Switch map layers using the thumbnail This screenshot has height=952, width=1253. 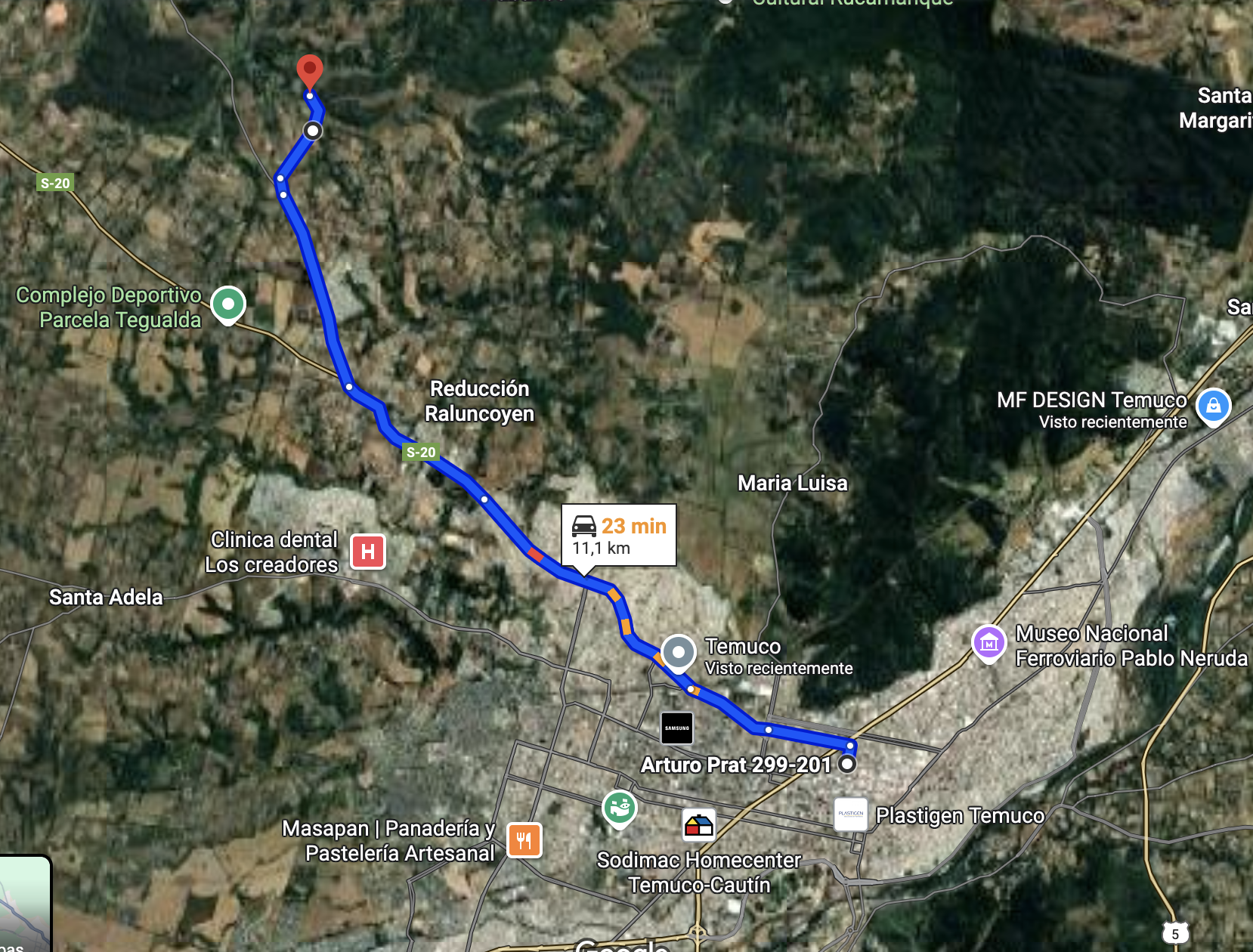(x=23, y=904)
